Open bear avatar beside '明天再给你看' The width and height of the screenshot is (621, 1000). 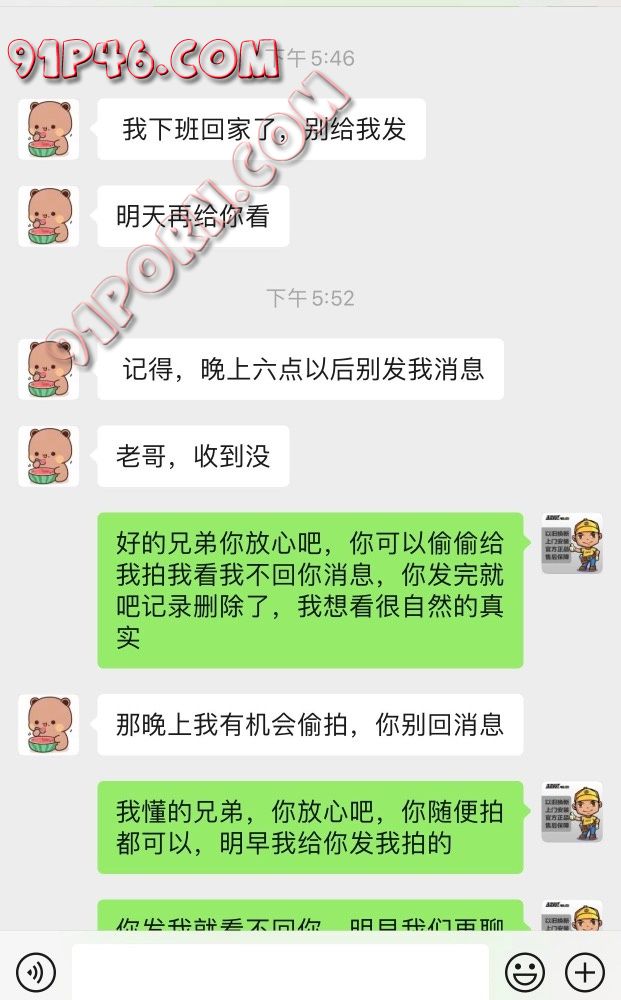point(48,216)
